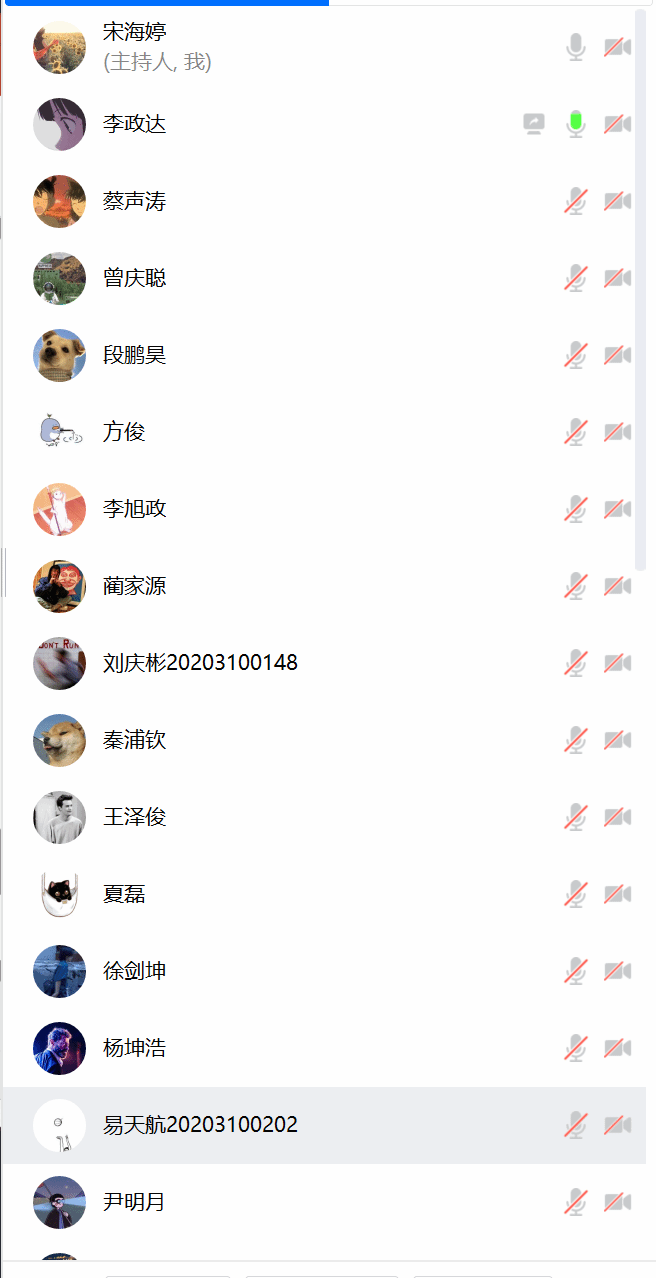This screenshot has height=1278, width=656.
Task: Tap muted microphone icon for 夏磊
Action: coord(575,894)
